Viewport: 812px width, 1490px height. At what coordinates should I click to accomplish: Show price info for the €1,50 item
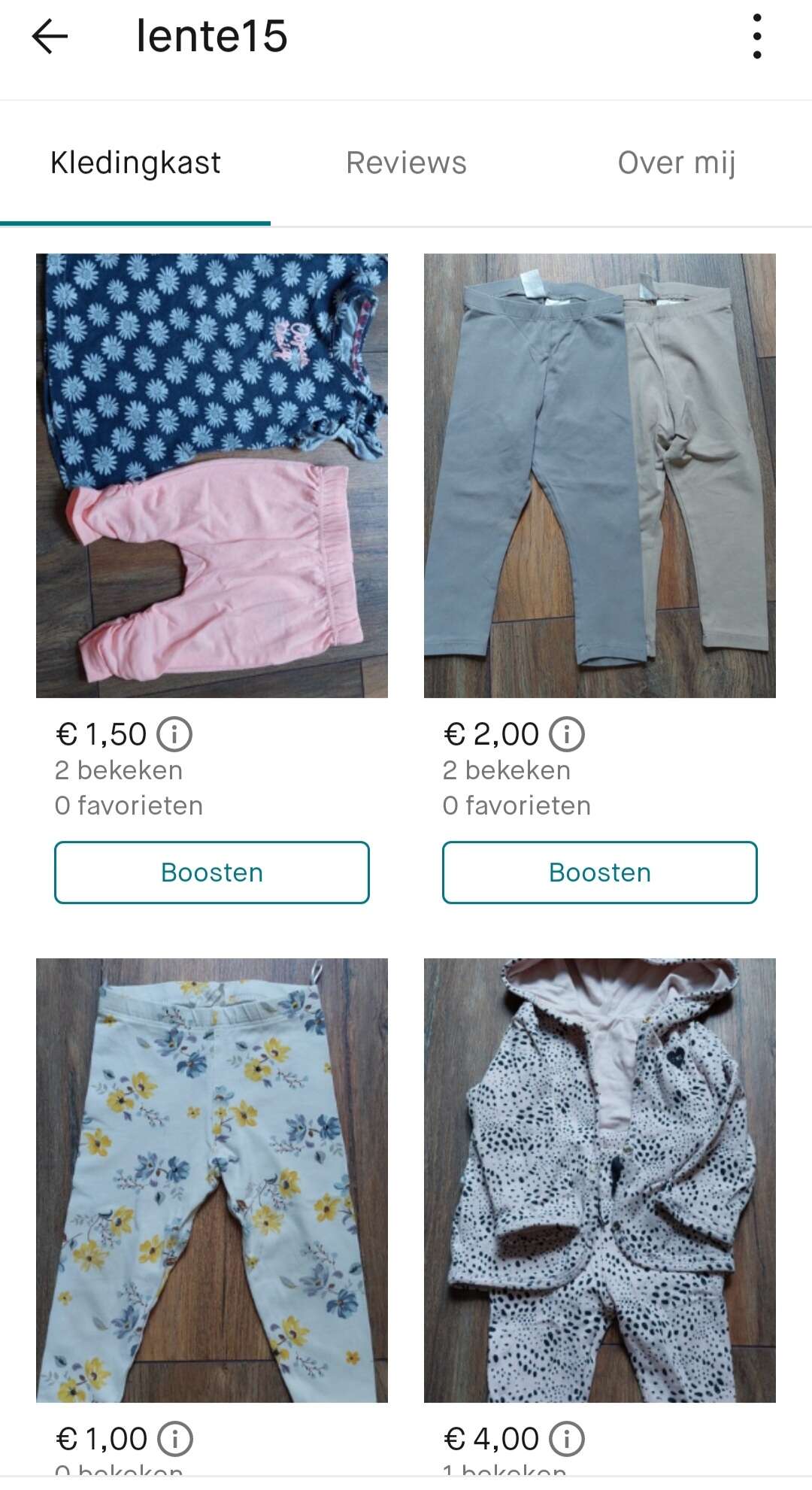174,734
